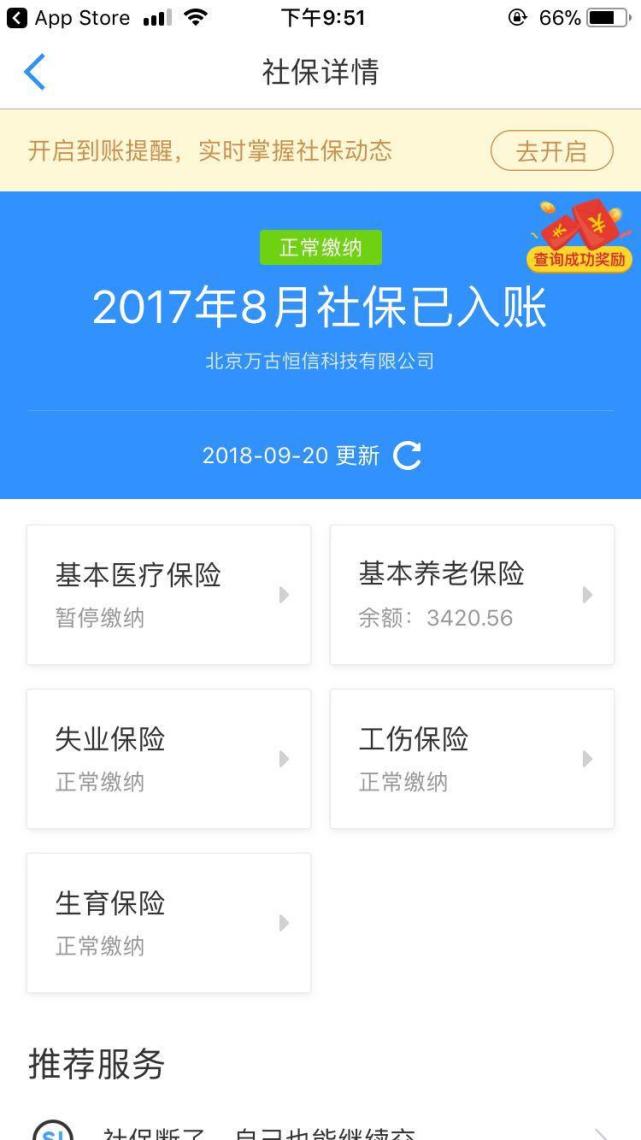
Task: Open the 社保断了 recommended service row
Action: coord(320,1130)
